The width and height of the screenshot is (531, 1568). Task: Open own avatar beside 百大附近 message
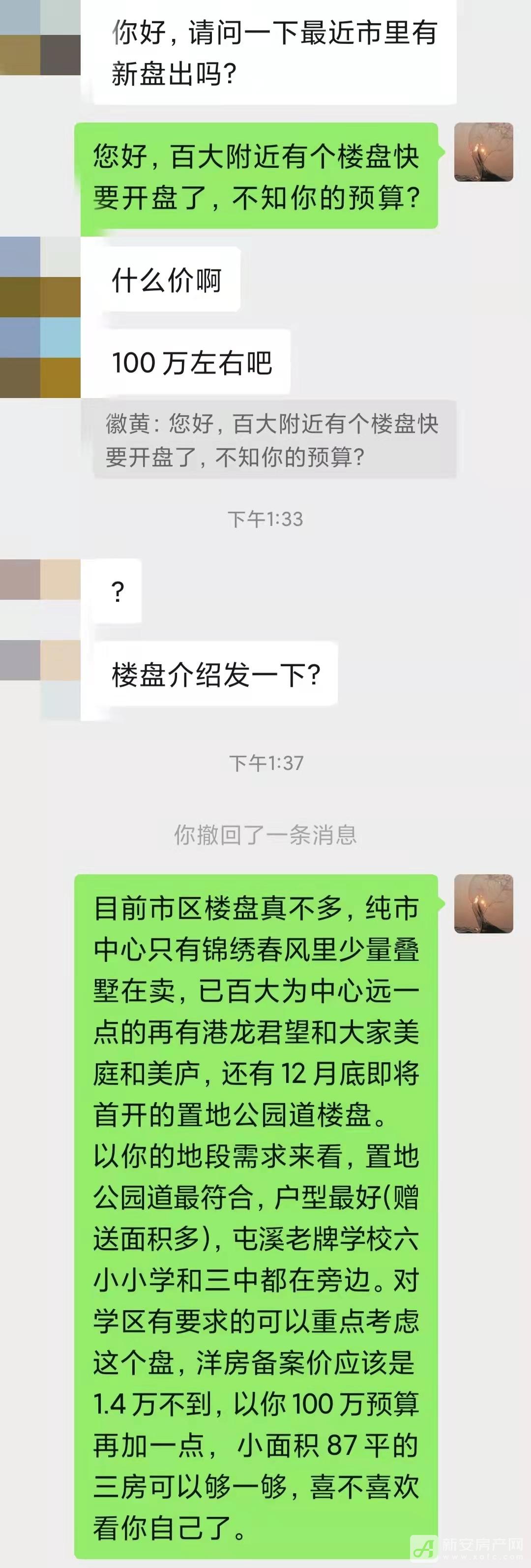pyautogui.click(x=484, y=152)
